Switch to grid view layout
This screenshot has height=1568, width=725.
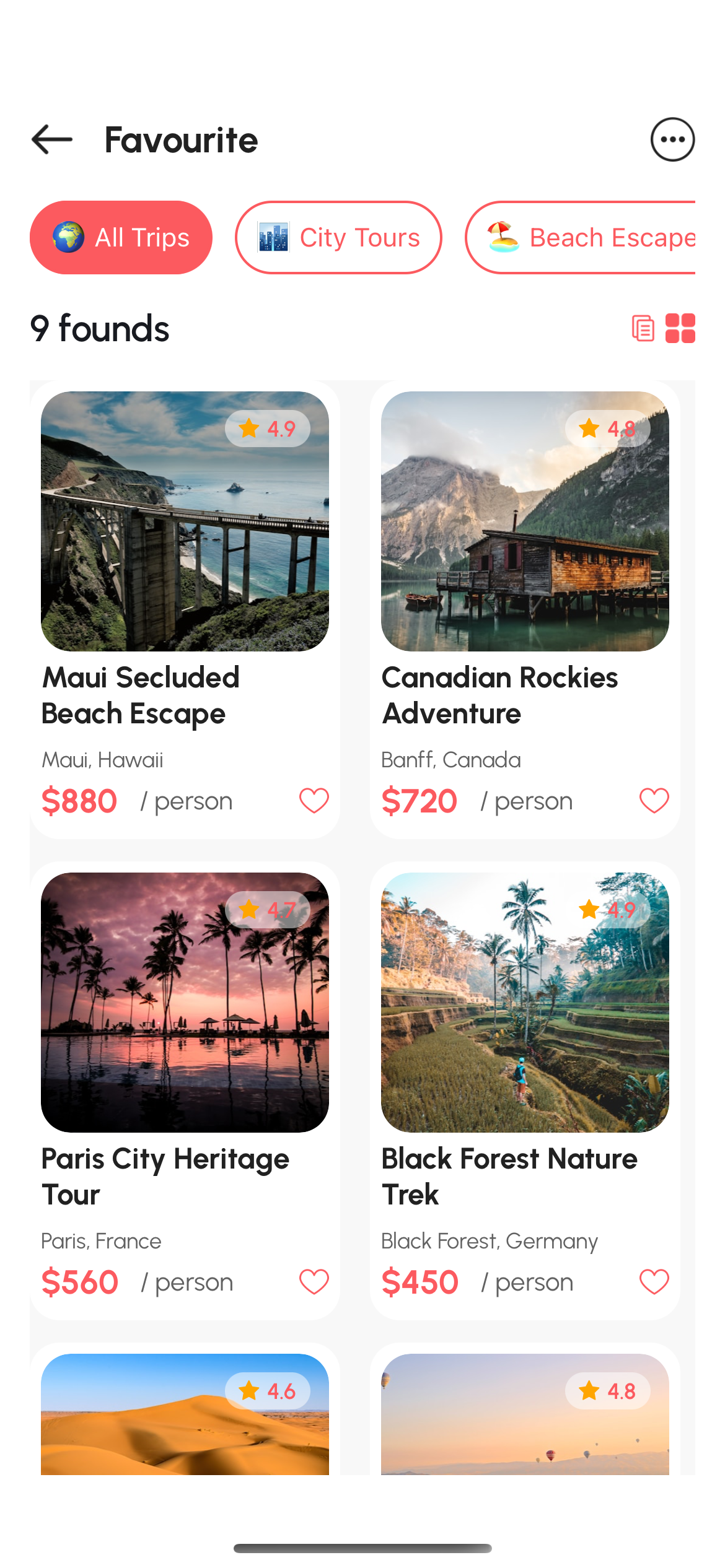pyautogui.click(x=680, y=328)
